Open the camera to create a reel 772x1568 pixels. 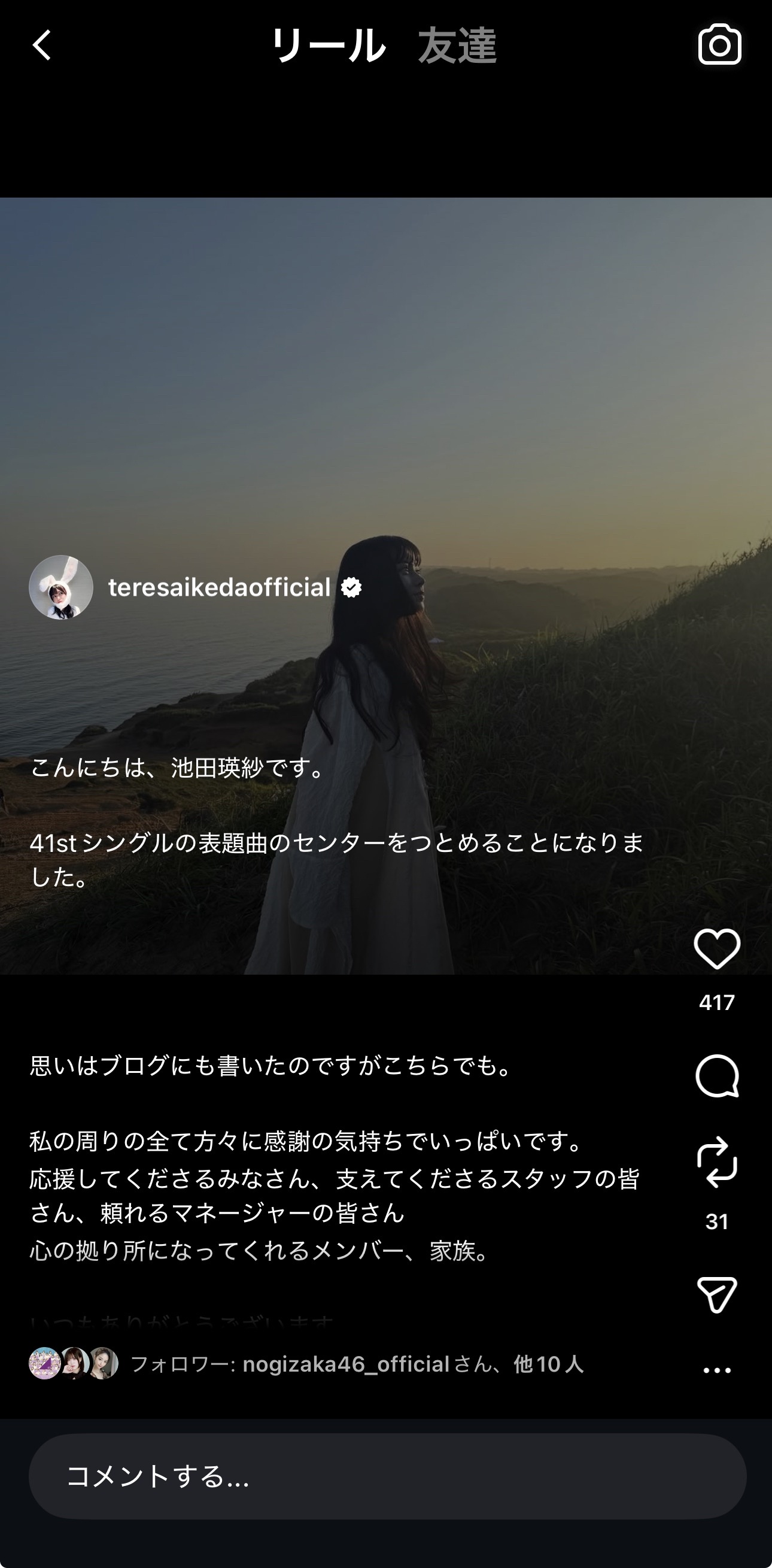[719, 45]
